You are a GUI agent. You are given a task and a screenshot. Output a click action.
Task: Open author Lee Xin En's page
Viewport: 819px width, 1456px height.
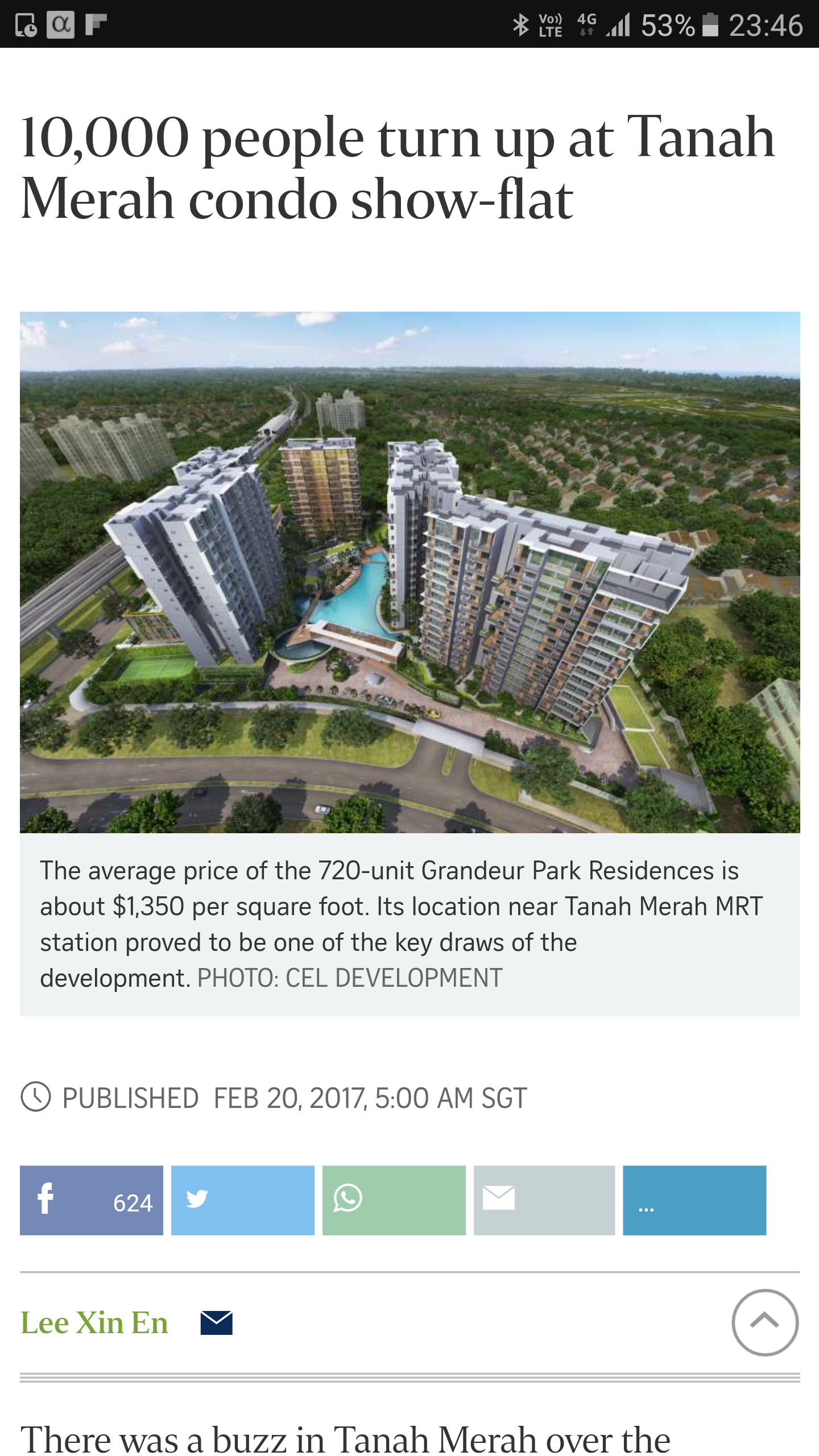tap(94, 1323)
